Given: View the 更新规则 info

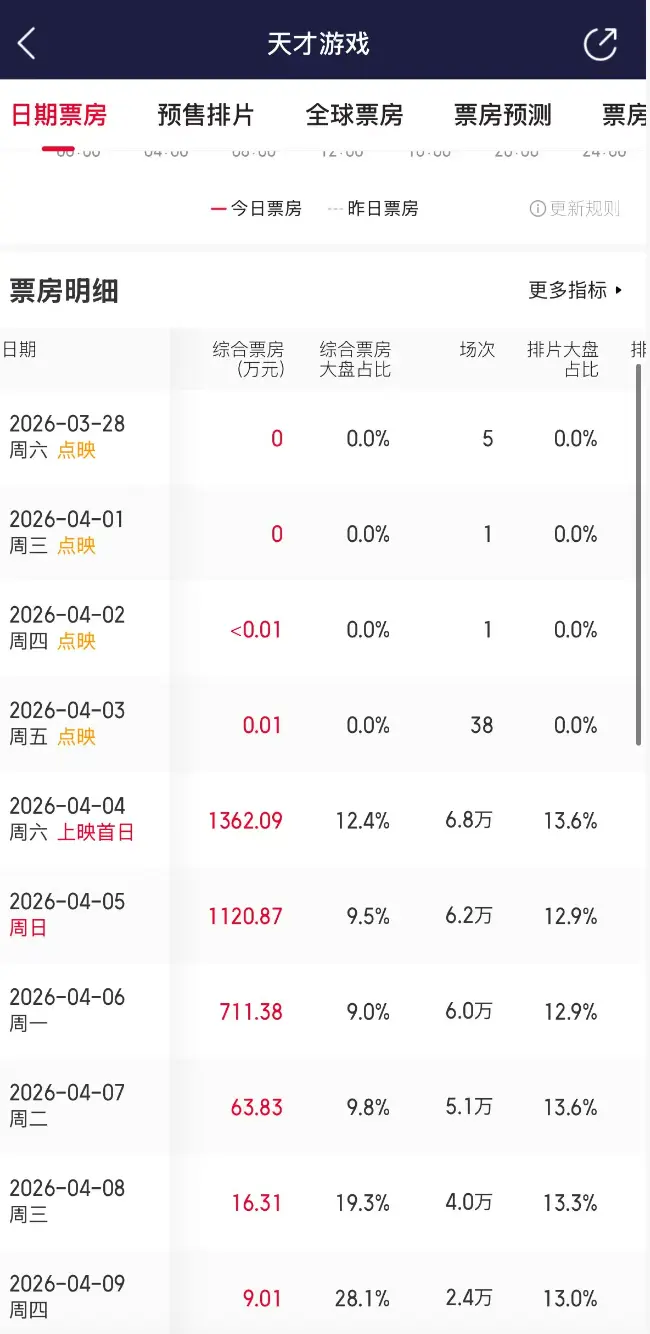Looking at the screenshot, I should pyautogui.click(x=575, y=208).
